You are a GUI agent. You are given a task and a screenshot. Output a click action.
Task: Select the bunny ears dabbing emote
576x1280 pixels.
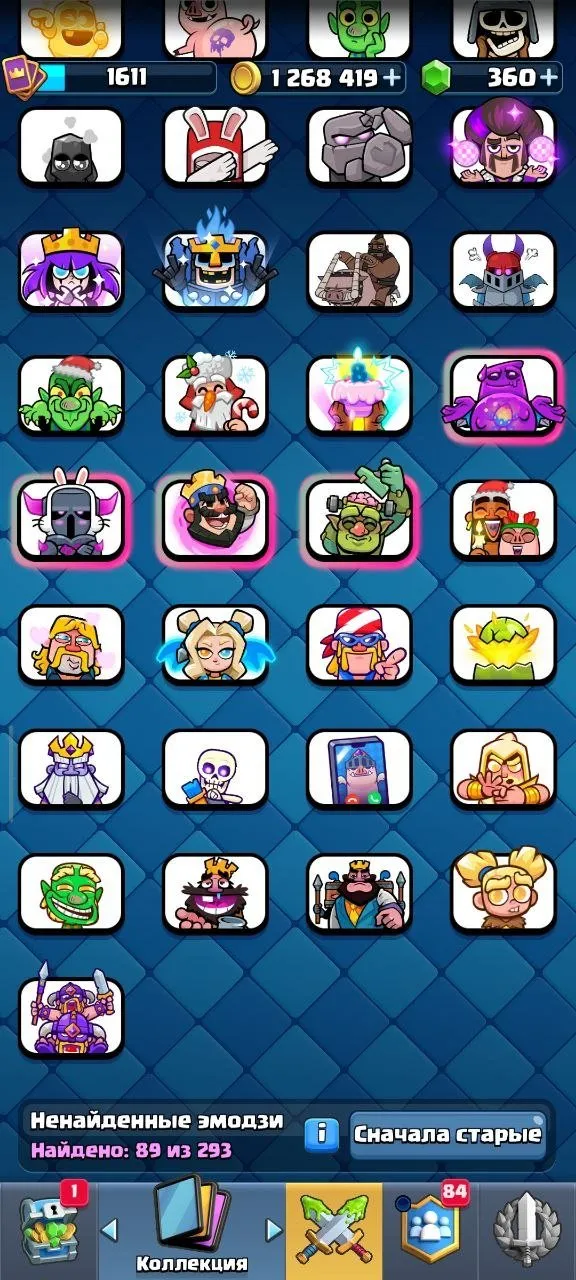tap(215, 146)
